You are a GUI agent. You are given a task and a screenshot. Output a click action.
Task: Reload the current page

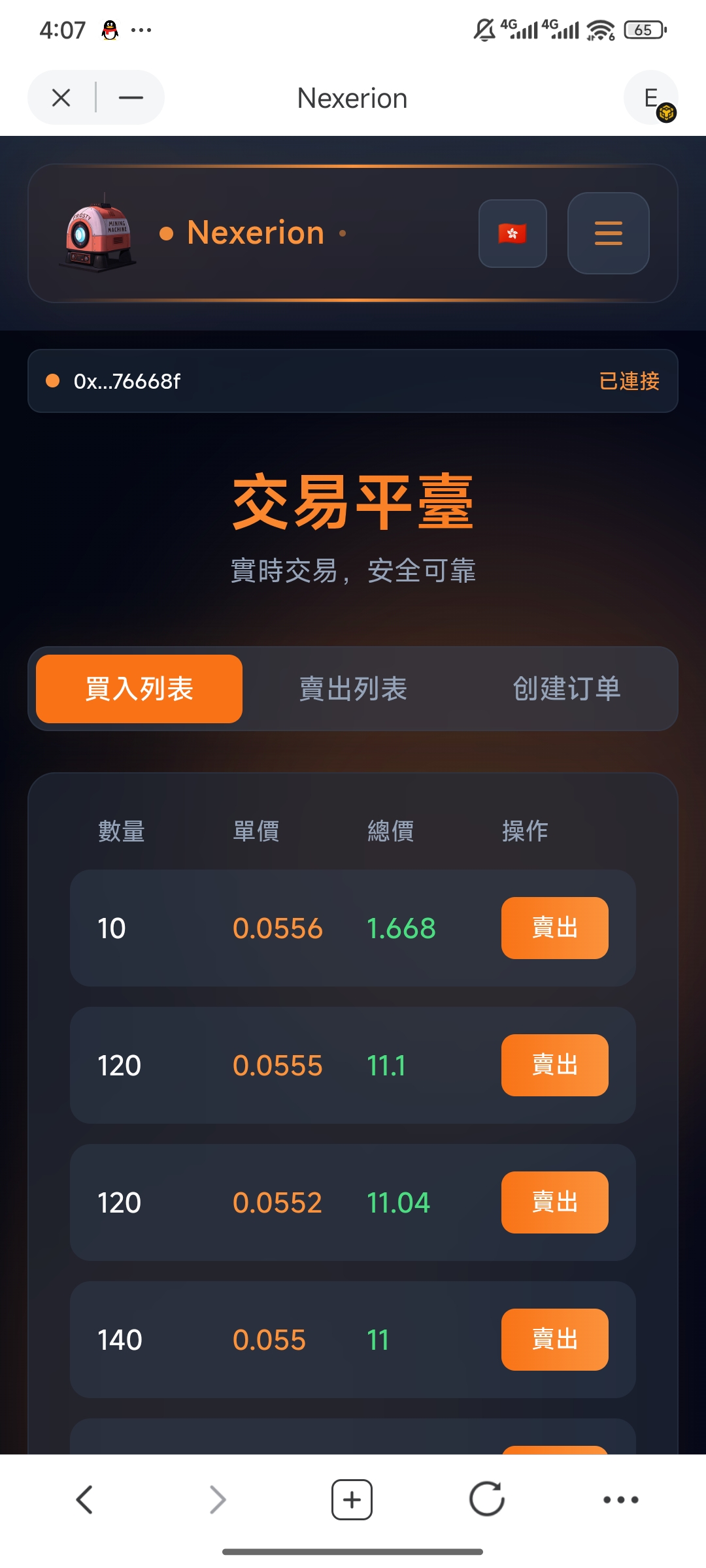(x=487, y=1499)
